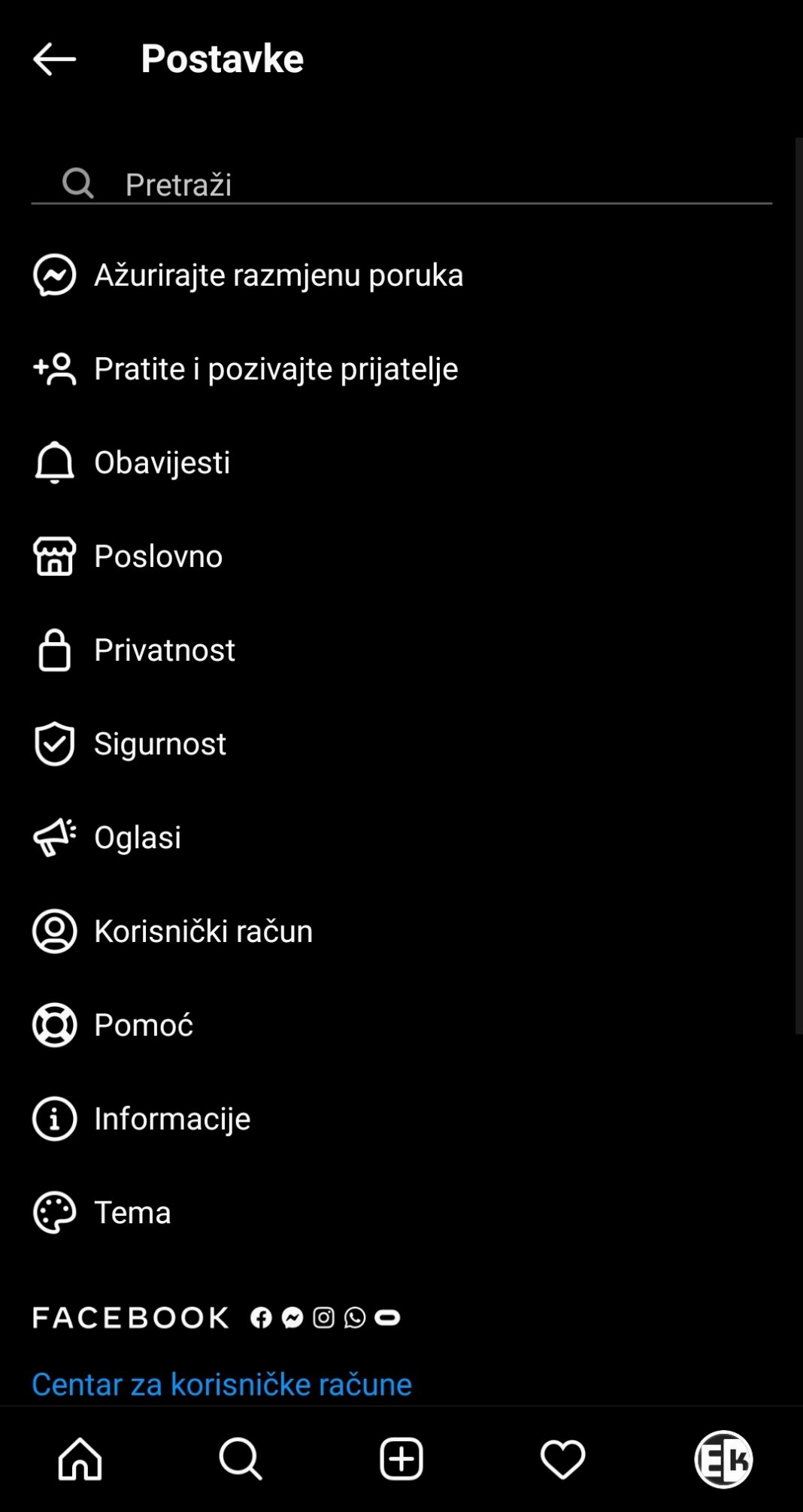The height and width of the screenshot is (1512, 803).
Task: Click the Pomoć lifebuoy icon
Action: (53, 1024)
